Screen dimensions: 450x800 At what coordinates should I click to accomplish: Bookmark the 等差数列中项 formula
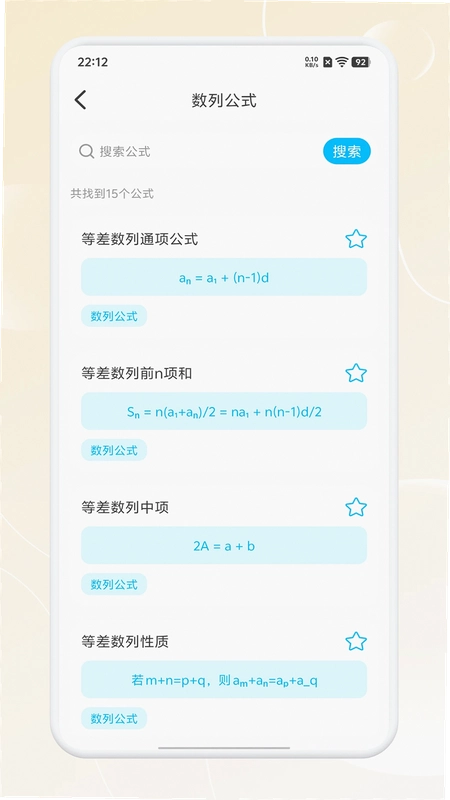point(356,507)
